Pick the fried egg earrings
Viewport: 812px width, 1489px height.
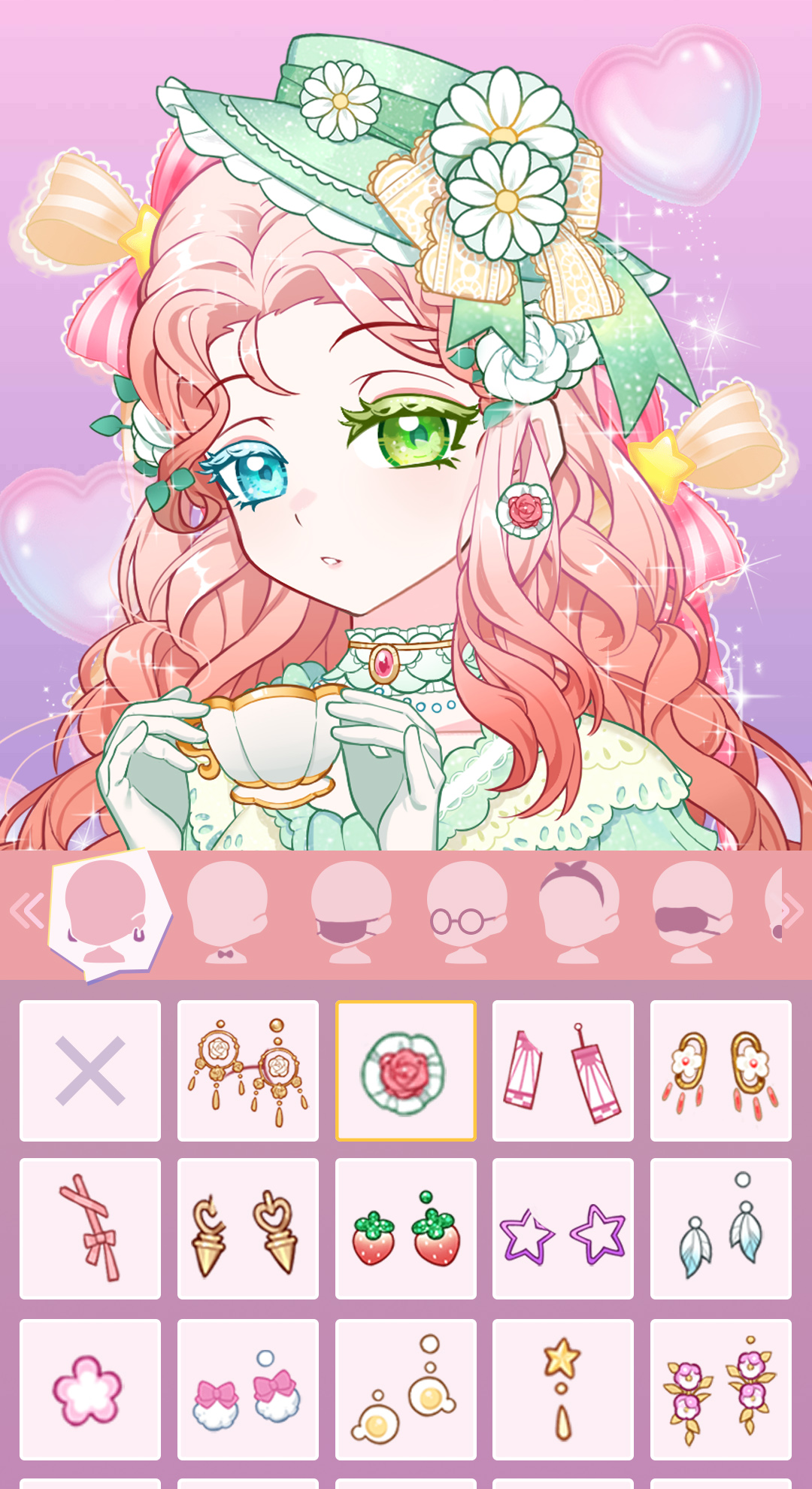pos(406,1390)
